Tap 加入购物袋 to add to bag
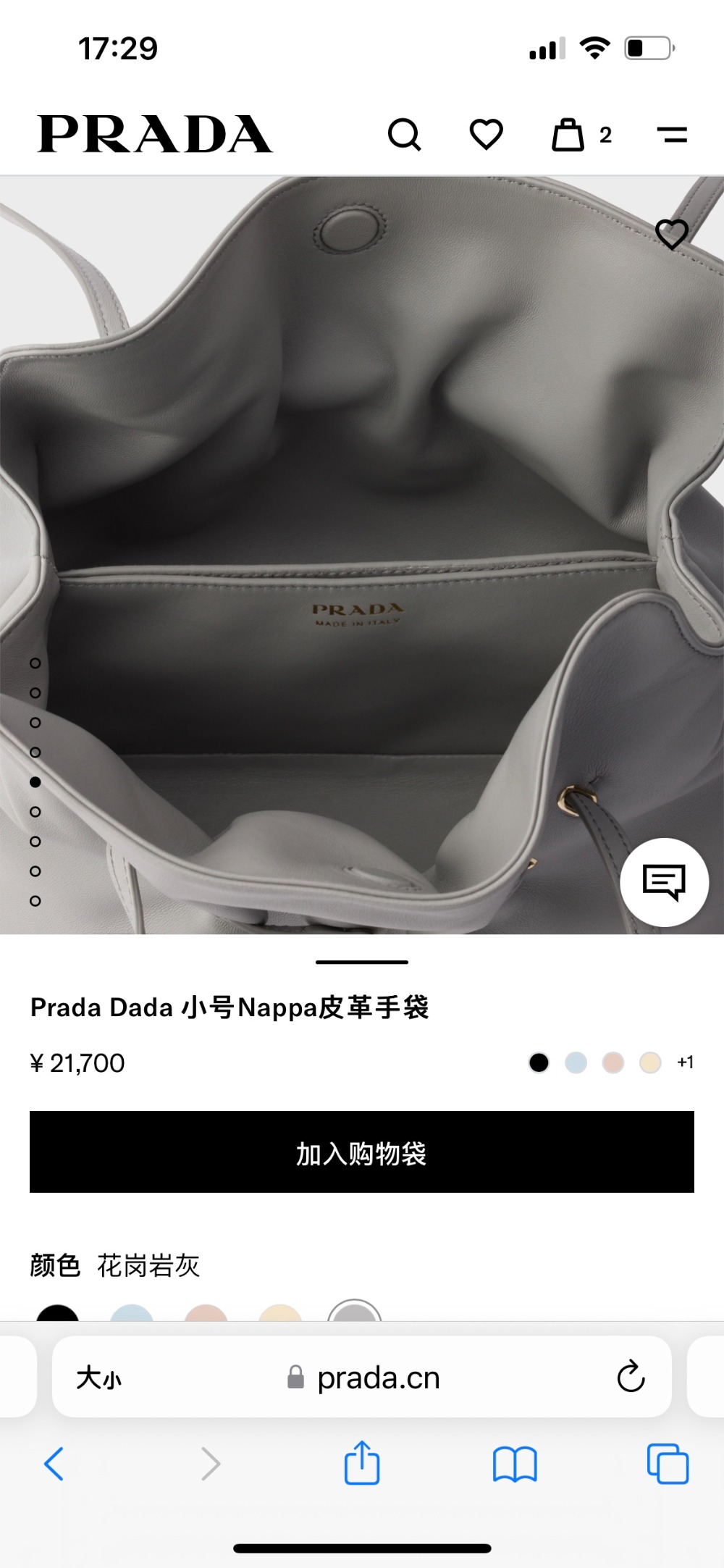This screenshot has width=724, height=1568. (x=362, y=1152)
